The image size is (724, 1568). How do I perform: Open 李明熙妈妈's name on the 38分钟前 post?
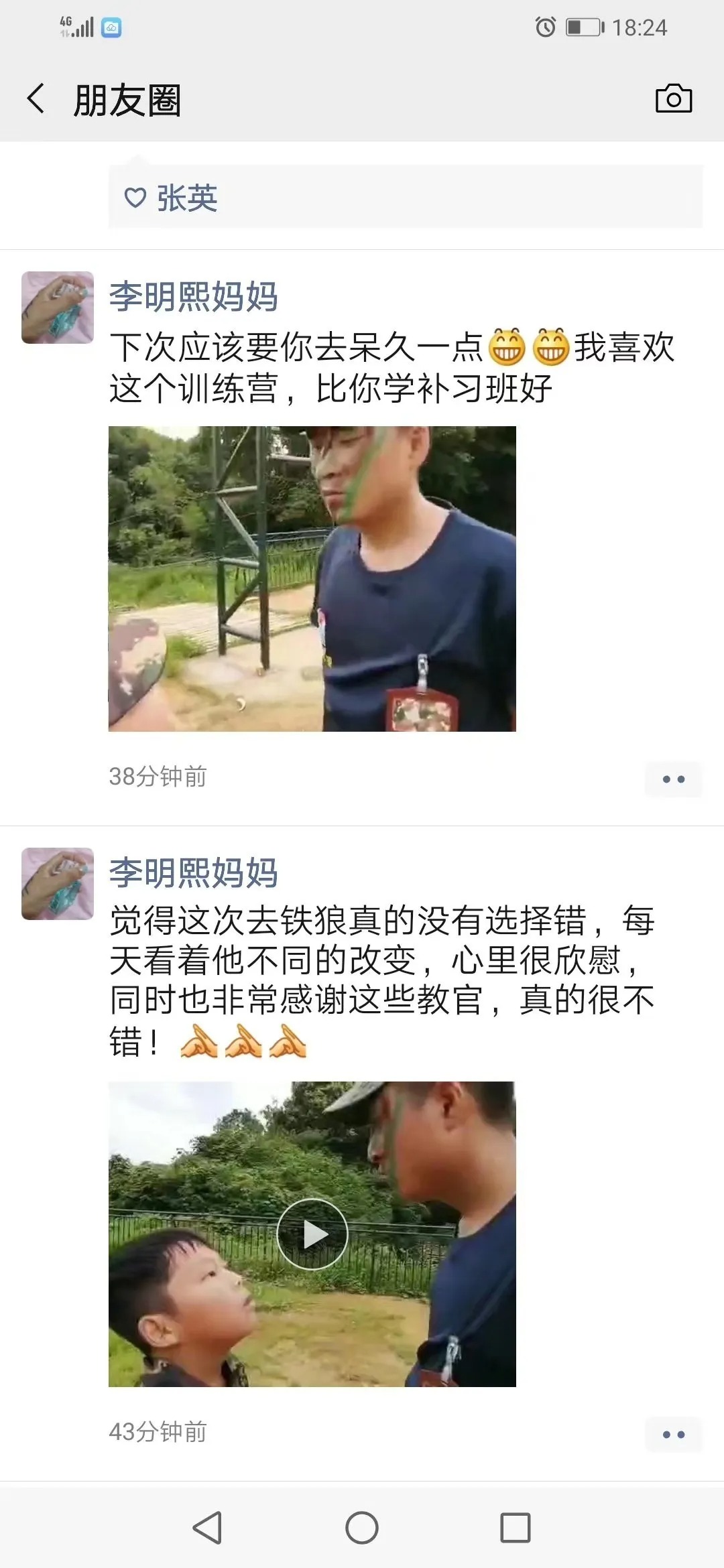pyautogui.click(x=193, y=296)
